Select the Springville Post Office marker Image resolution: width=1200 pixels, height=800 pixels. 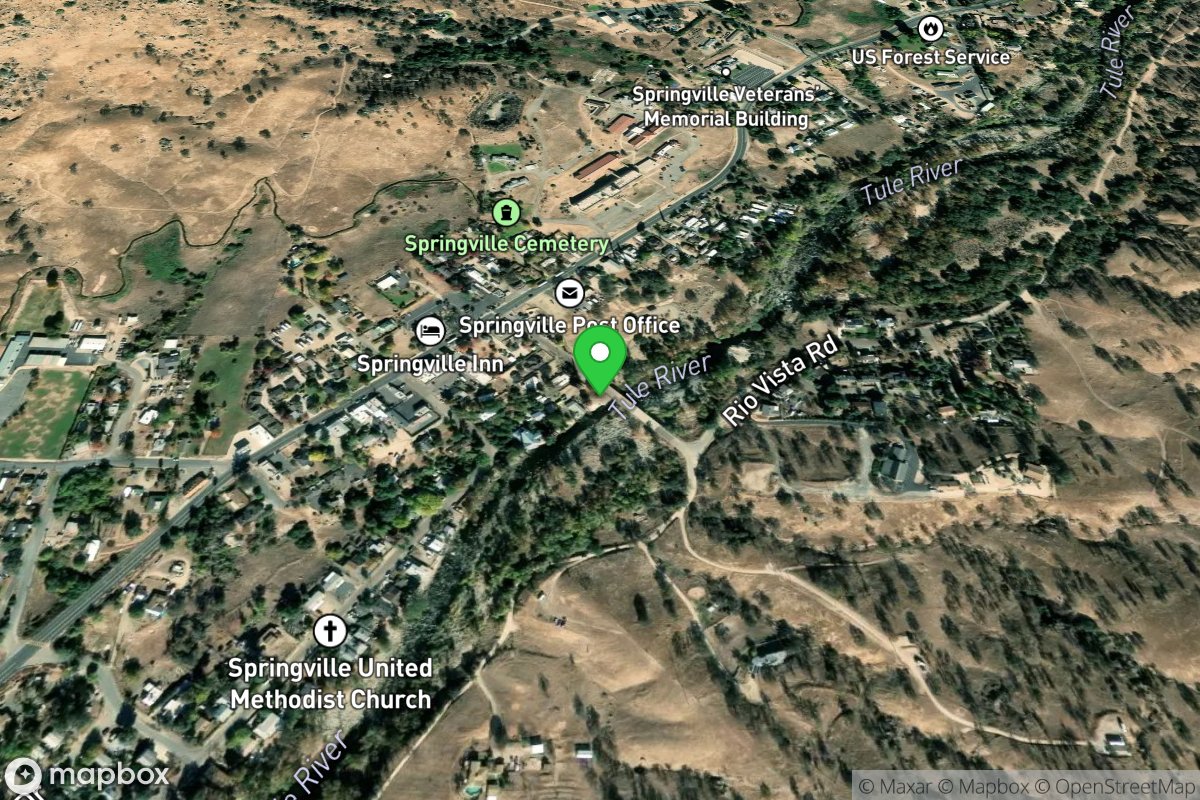pyautogui.click(x=570, y=293)
